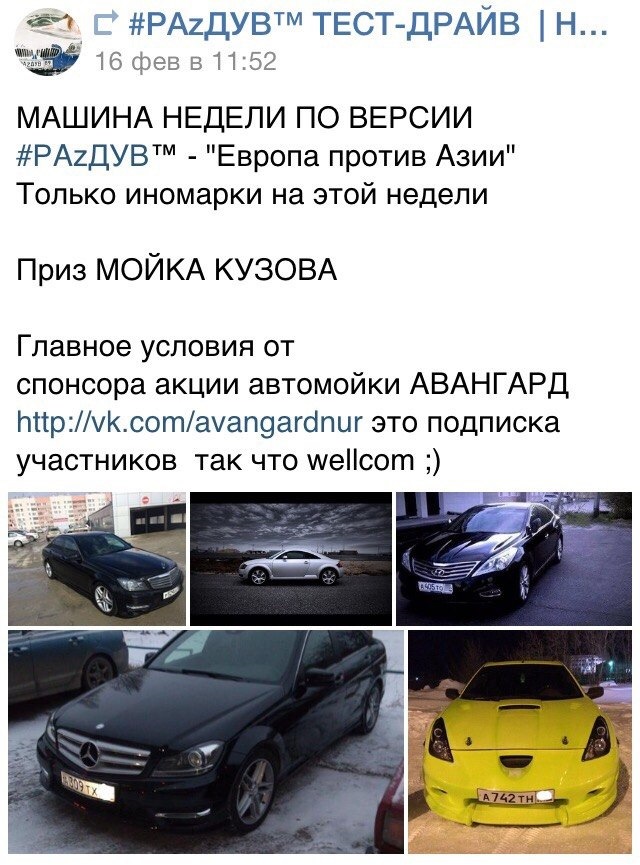Screen dimensions: 640x865
Task: Open the black Hyundai sedan photo
Action: tap(513, 558)
